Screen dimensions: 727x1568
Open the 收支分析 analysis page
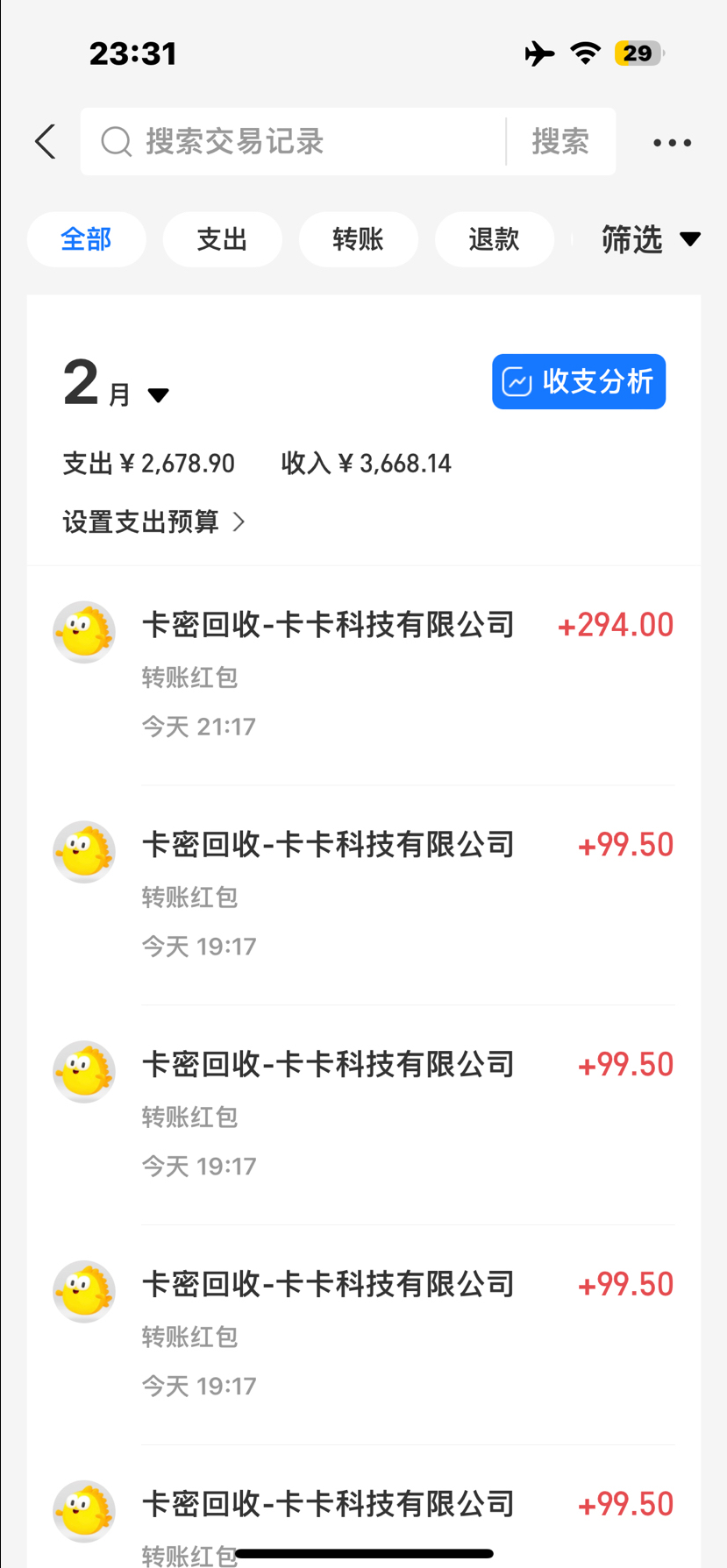[578, 381]
